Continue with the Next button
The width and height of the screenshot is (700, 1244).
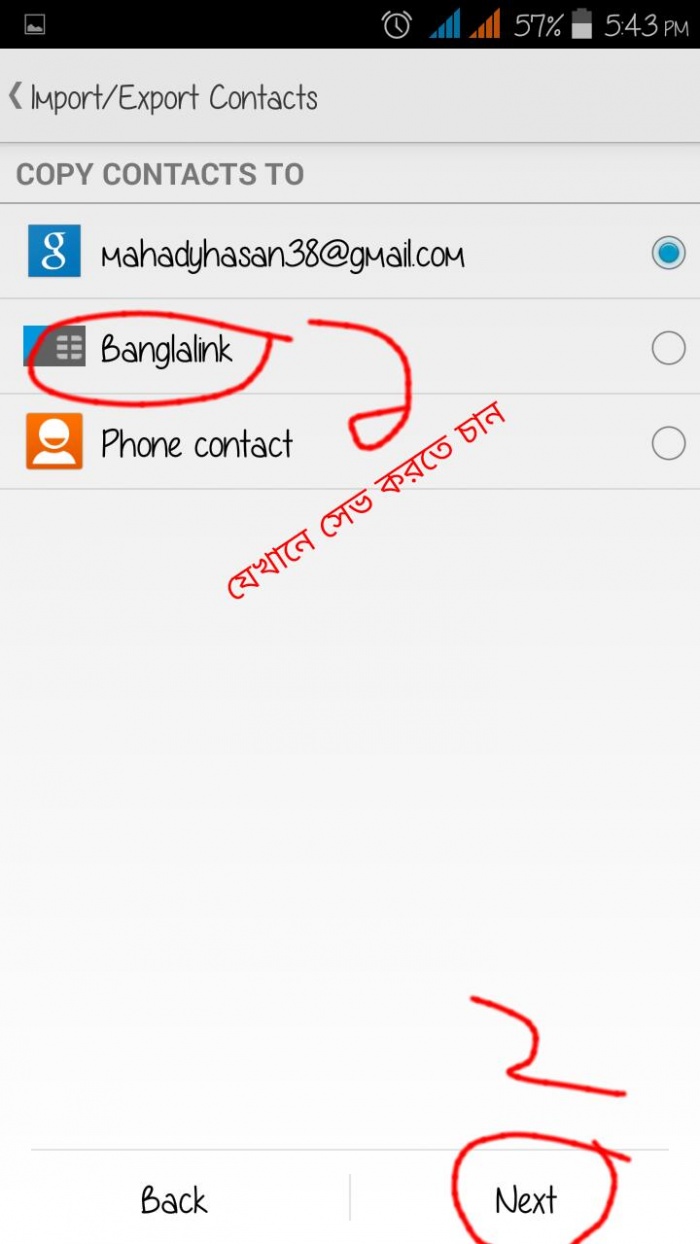pyautogui.click(x=526, y=1199)
